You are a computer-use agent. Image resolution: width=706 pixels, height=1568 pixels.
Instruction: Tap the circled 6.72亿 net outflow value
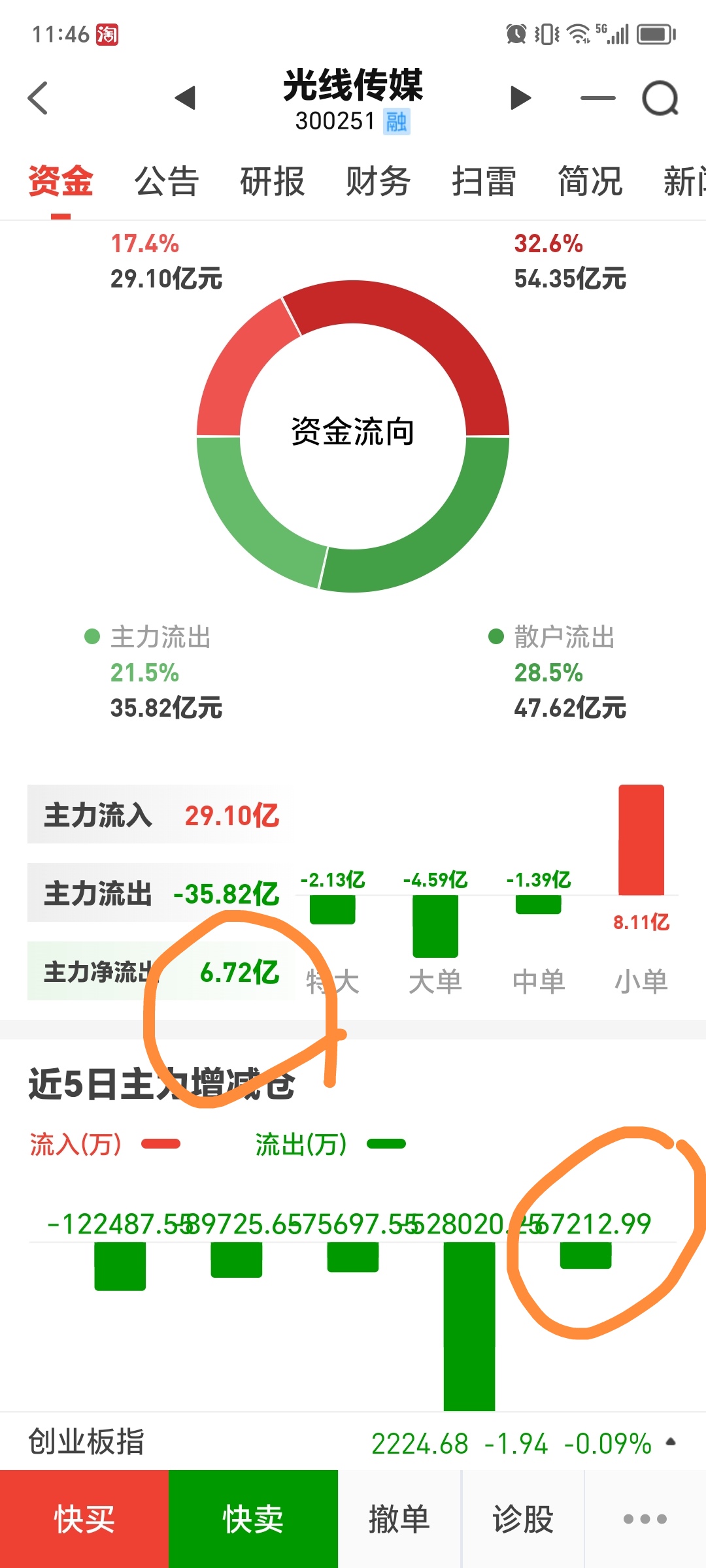point(241,973)
